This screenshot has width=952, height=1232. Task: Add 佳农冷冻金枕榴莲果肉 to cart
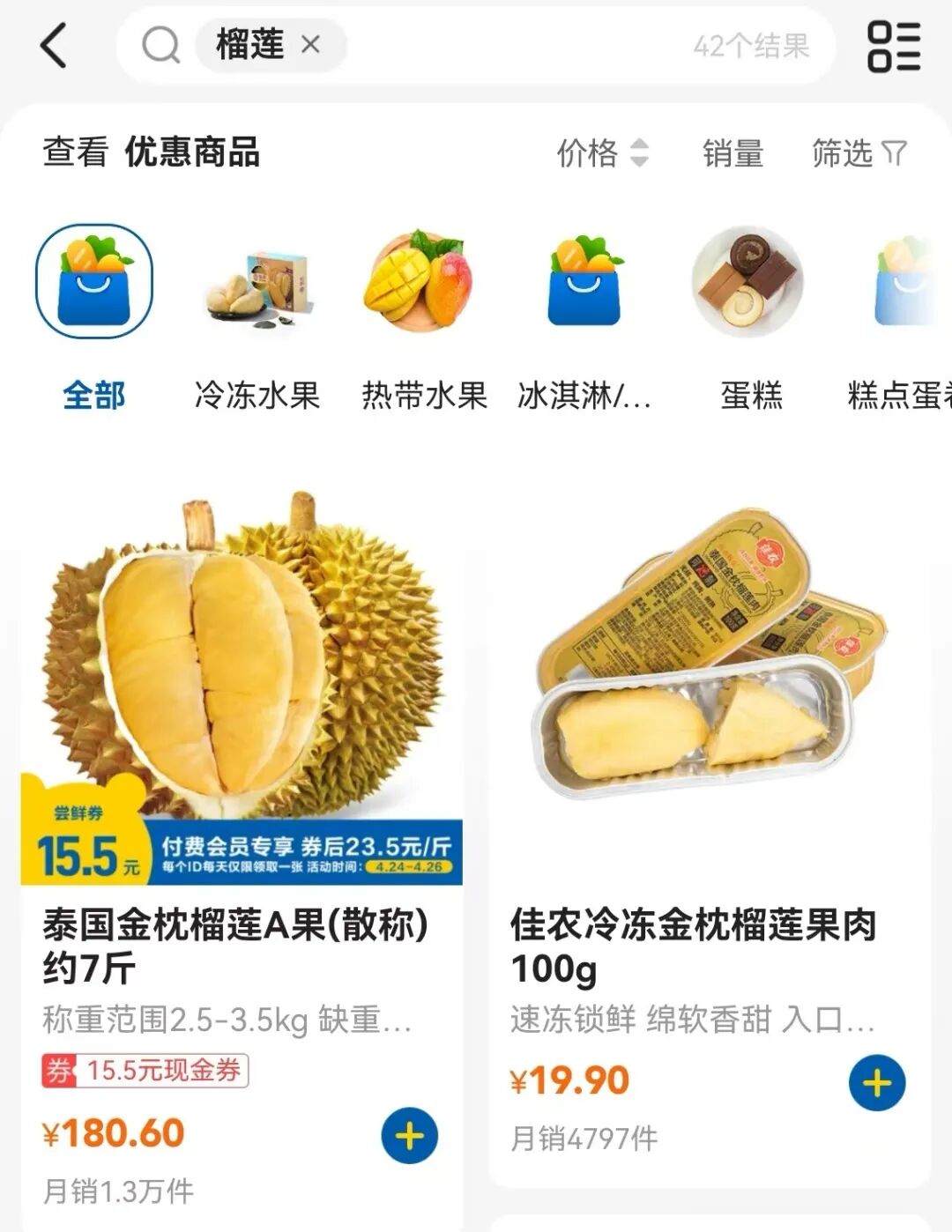click(x=876, y=1082)
